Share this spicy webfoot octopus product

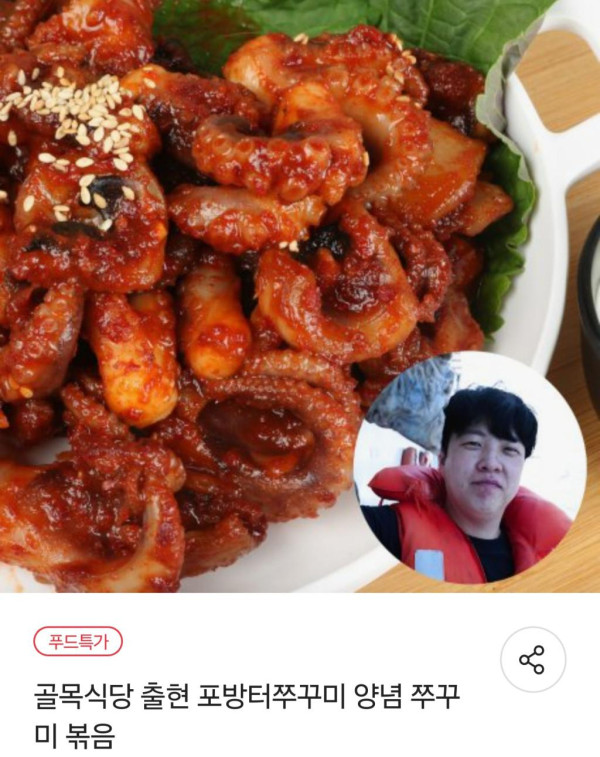click(532, 660)
